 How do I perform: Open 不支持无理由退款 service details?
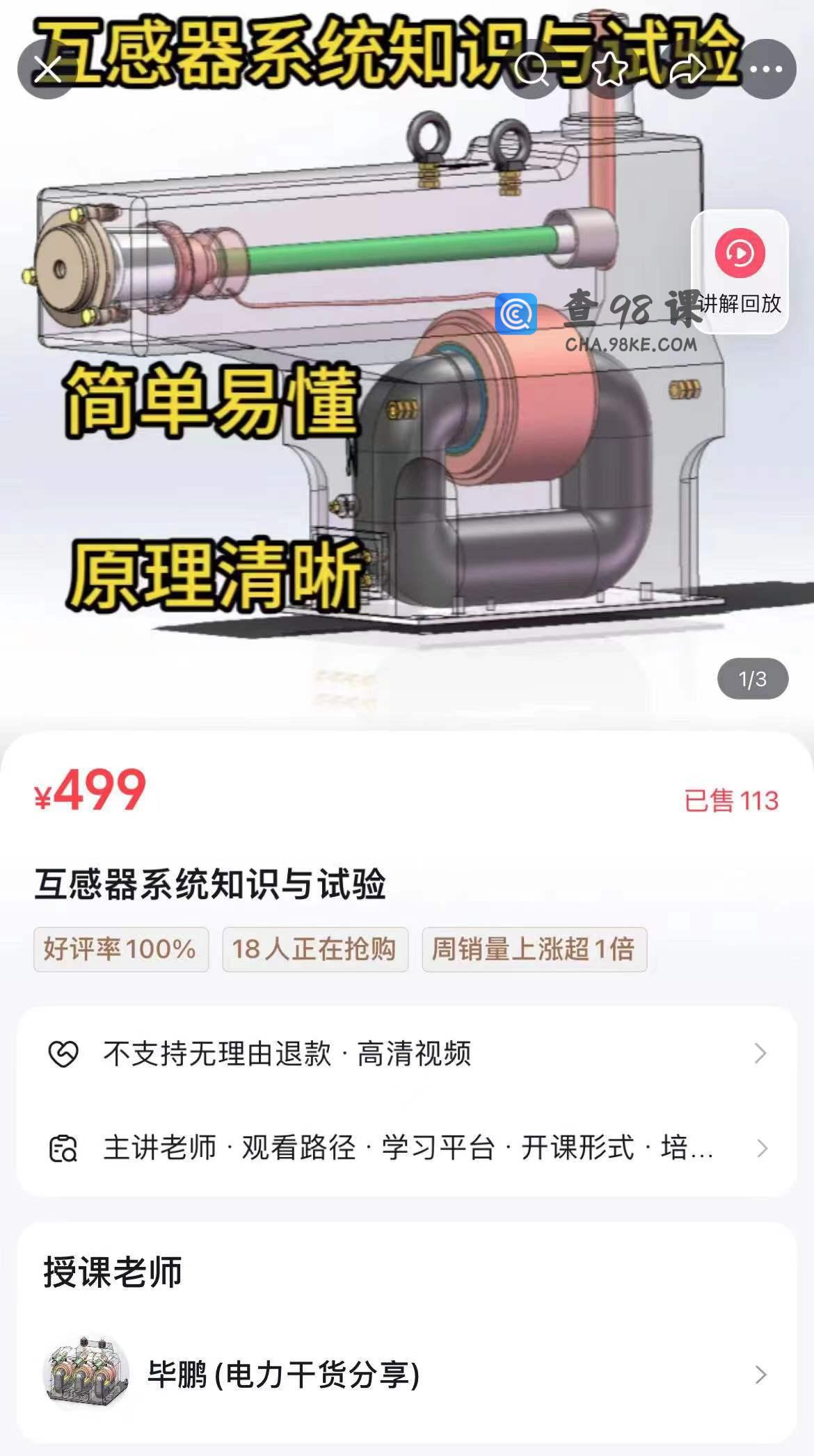pyautogui.click(x=406, y=1053)
